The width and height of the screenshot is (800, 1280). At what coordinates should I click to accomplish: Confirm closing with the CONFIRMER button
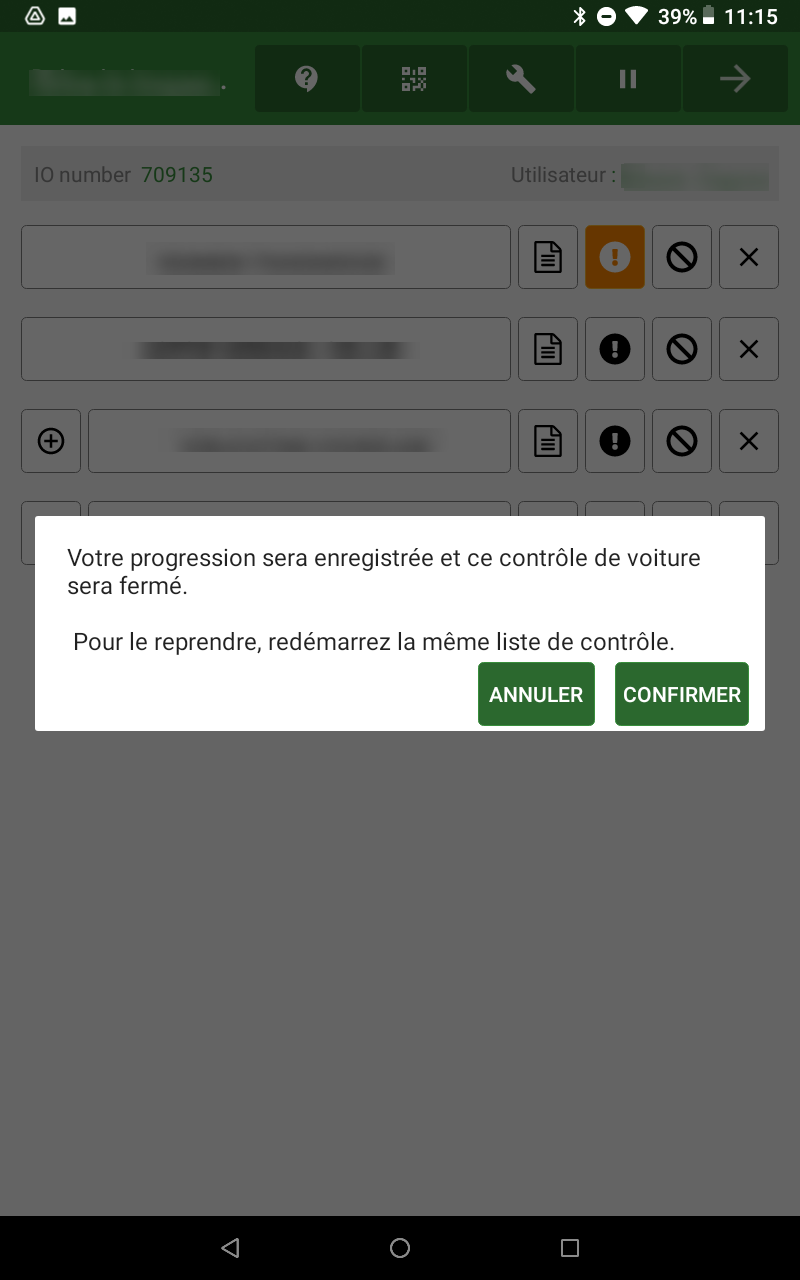(682, 694)
